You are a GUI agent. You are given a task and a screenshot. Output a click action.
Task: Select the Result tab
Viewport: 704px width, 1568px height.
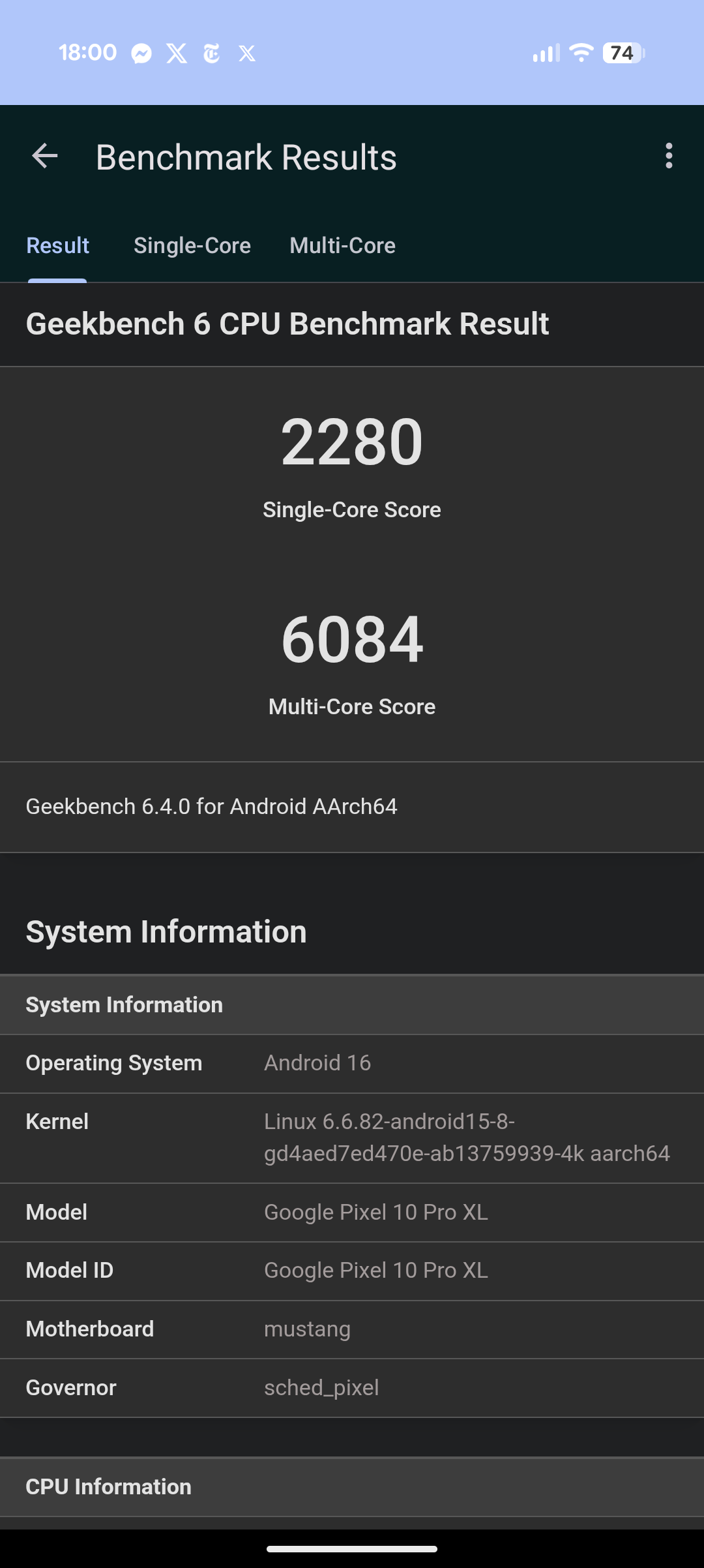tap(57, 246)
